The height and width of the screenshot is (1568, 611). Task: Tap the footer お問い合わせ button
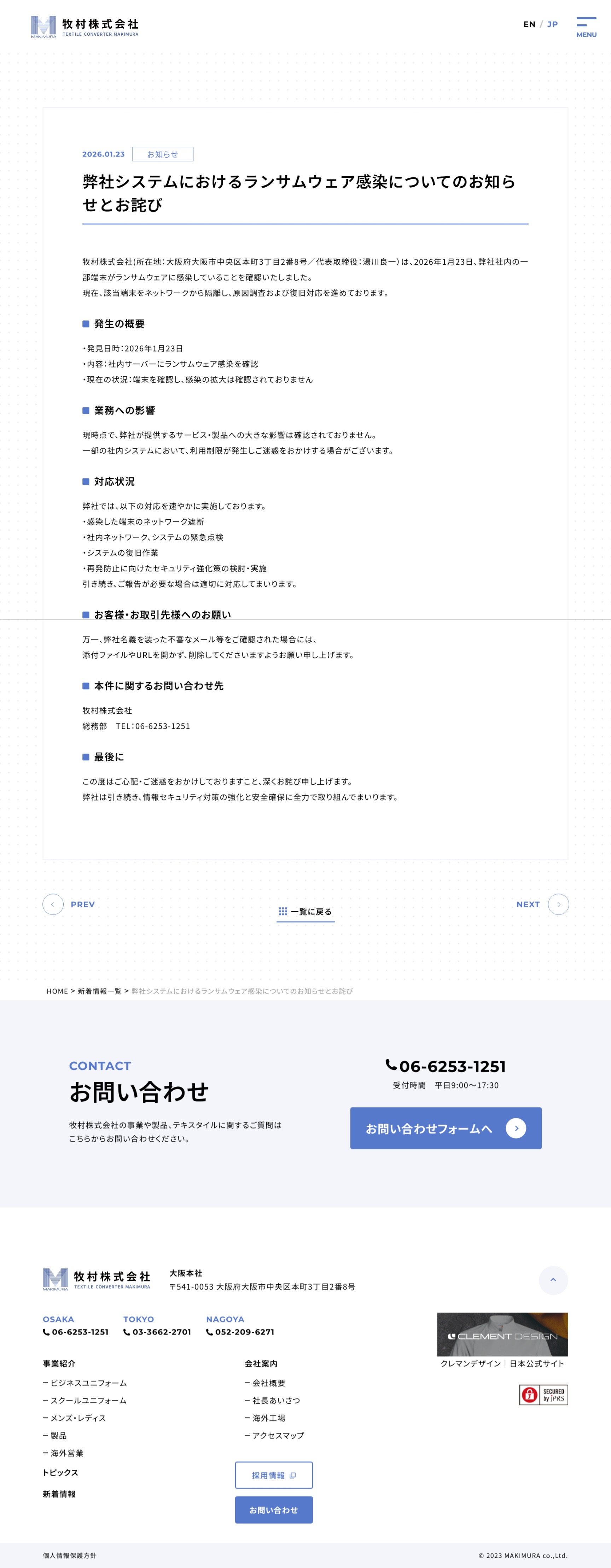click(x=274, y=1510)
